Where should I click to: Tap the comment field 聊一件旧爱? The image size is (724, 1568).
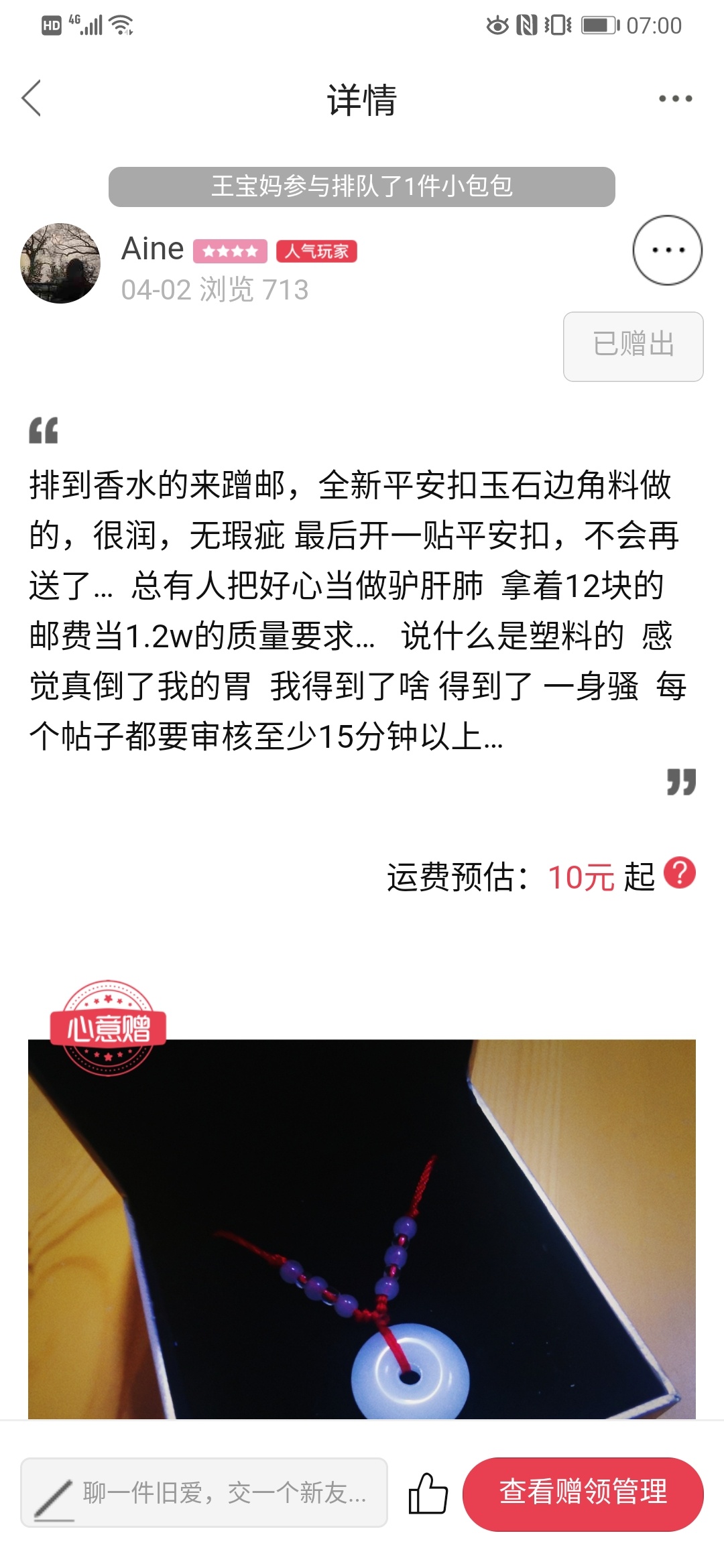tap(204, 1492)
